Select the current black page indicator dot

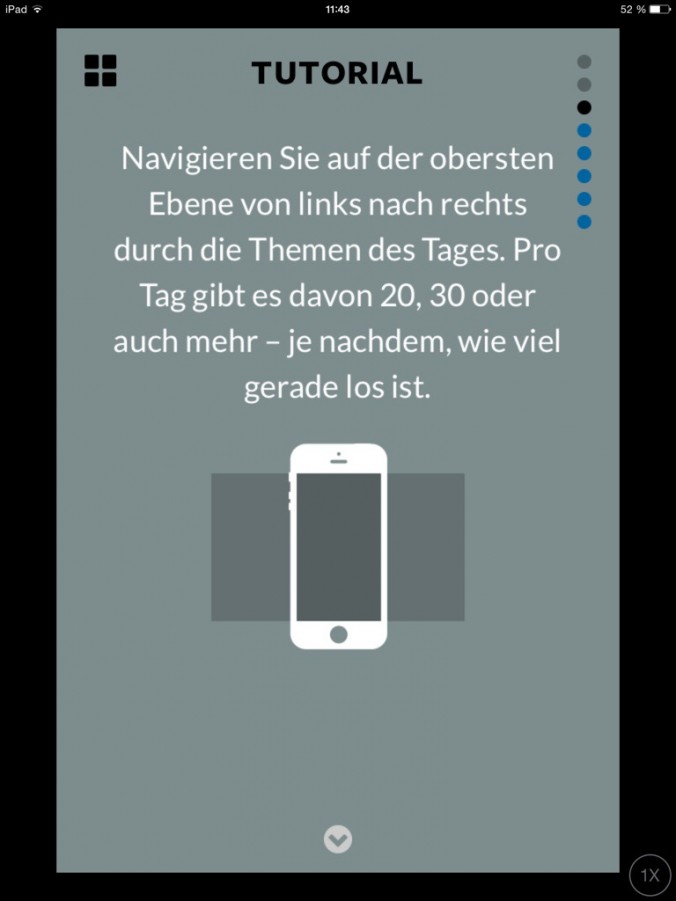(585, 107)
